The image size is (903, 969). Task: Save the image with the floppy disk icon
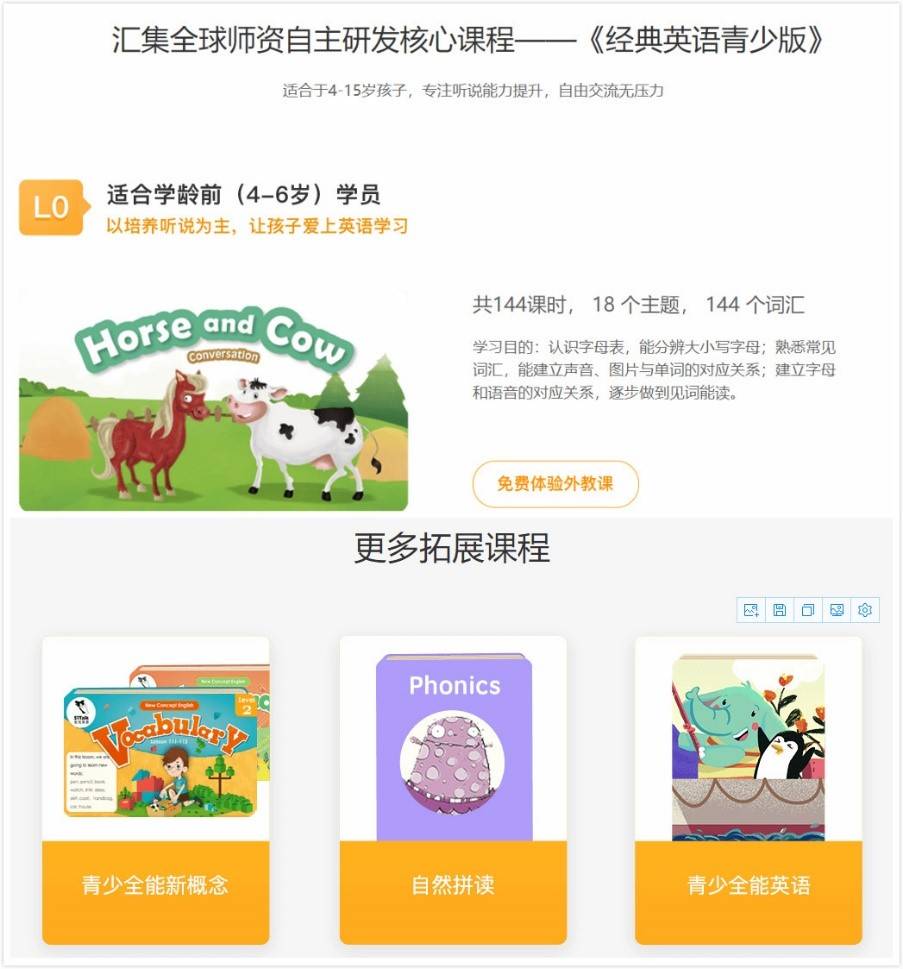point(780,610)
